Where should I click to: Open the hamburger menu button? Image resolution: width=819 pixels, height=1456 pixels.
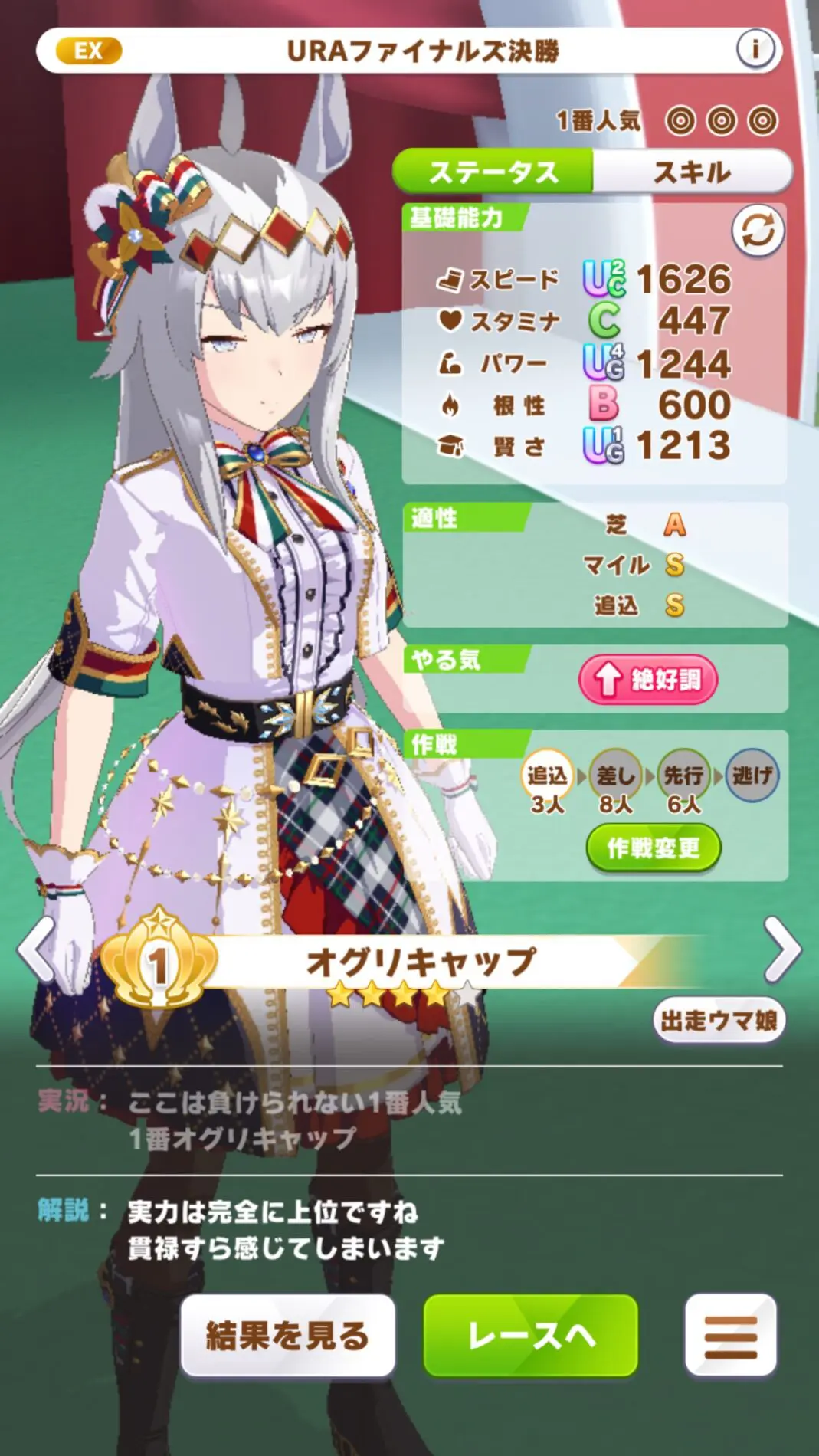click(x=730, y=1336)
